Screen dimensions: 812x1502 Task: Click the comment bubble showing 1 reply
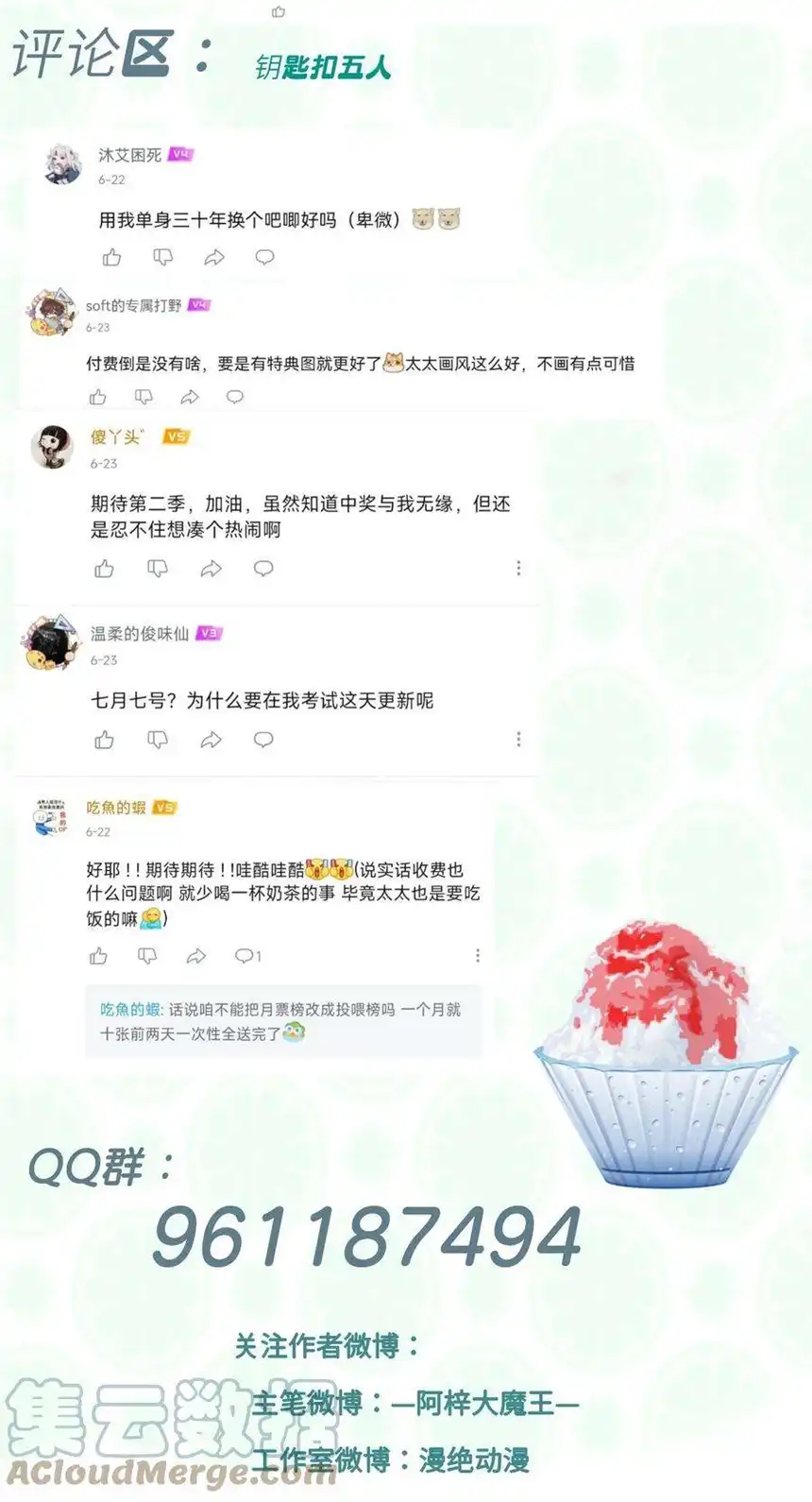246,956
